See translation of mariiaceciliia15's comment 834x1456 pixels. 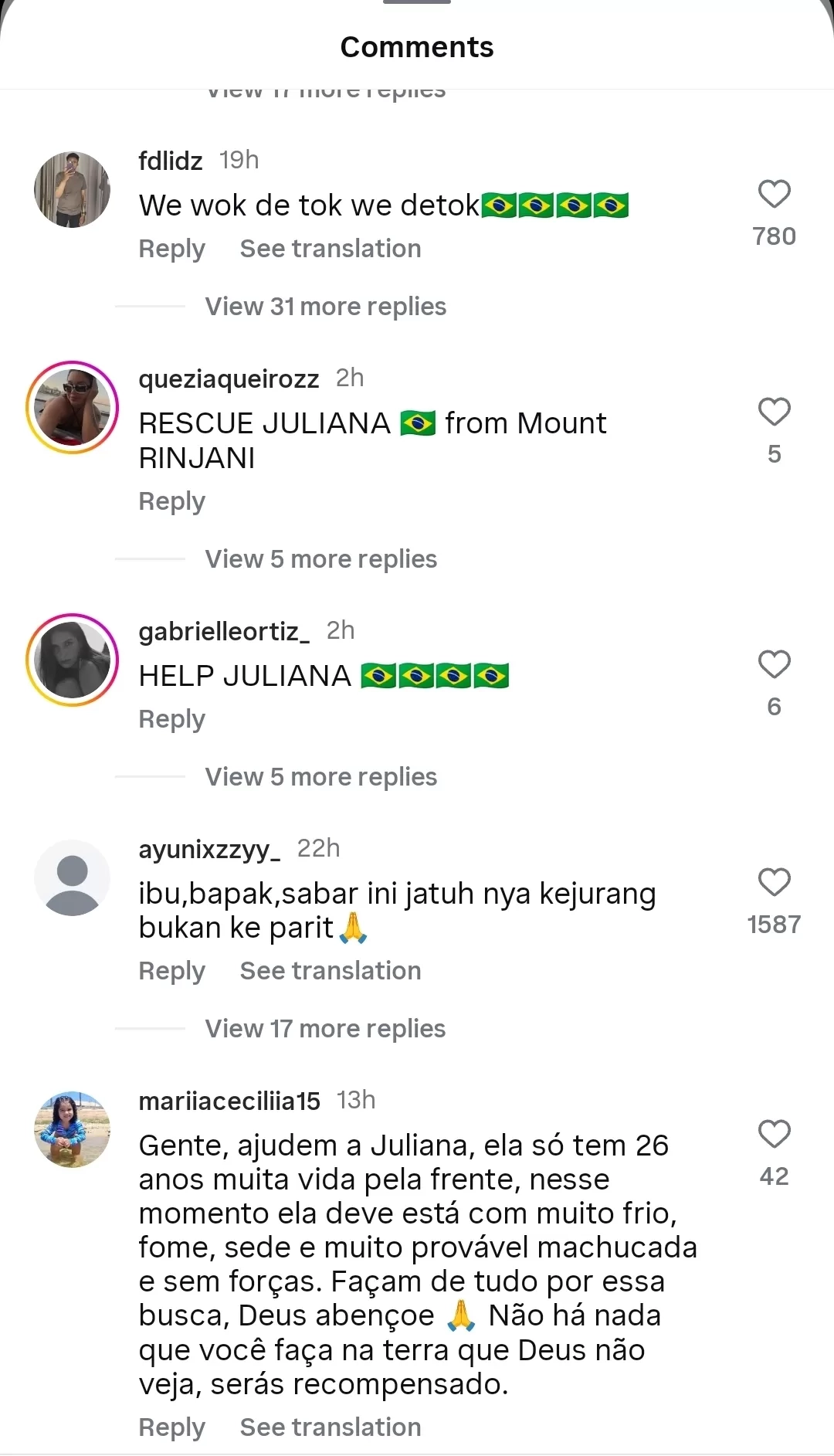(x=331, y=1427)
